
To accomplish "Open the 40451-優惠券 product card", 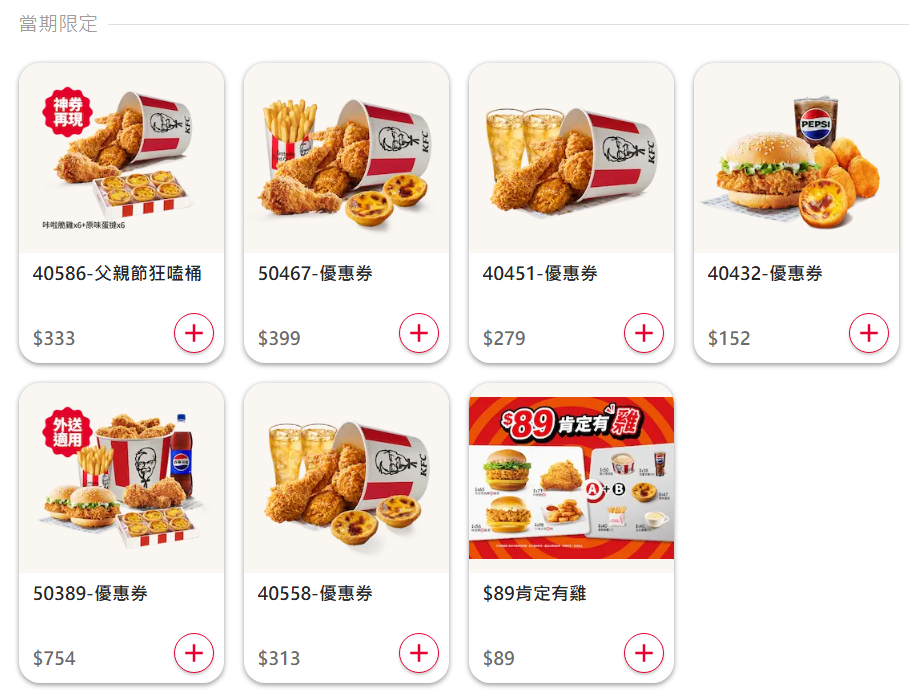I will tap(571, 160).
